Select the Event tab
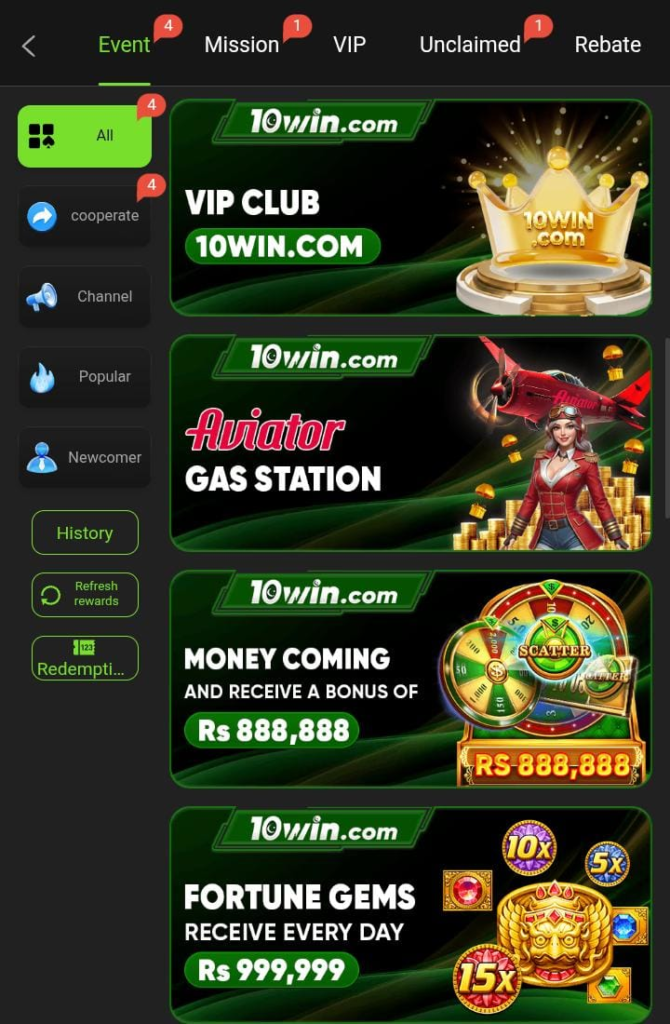 124,45
